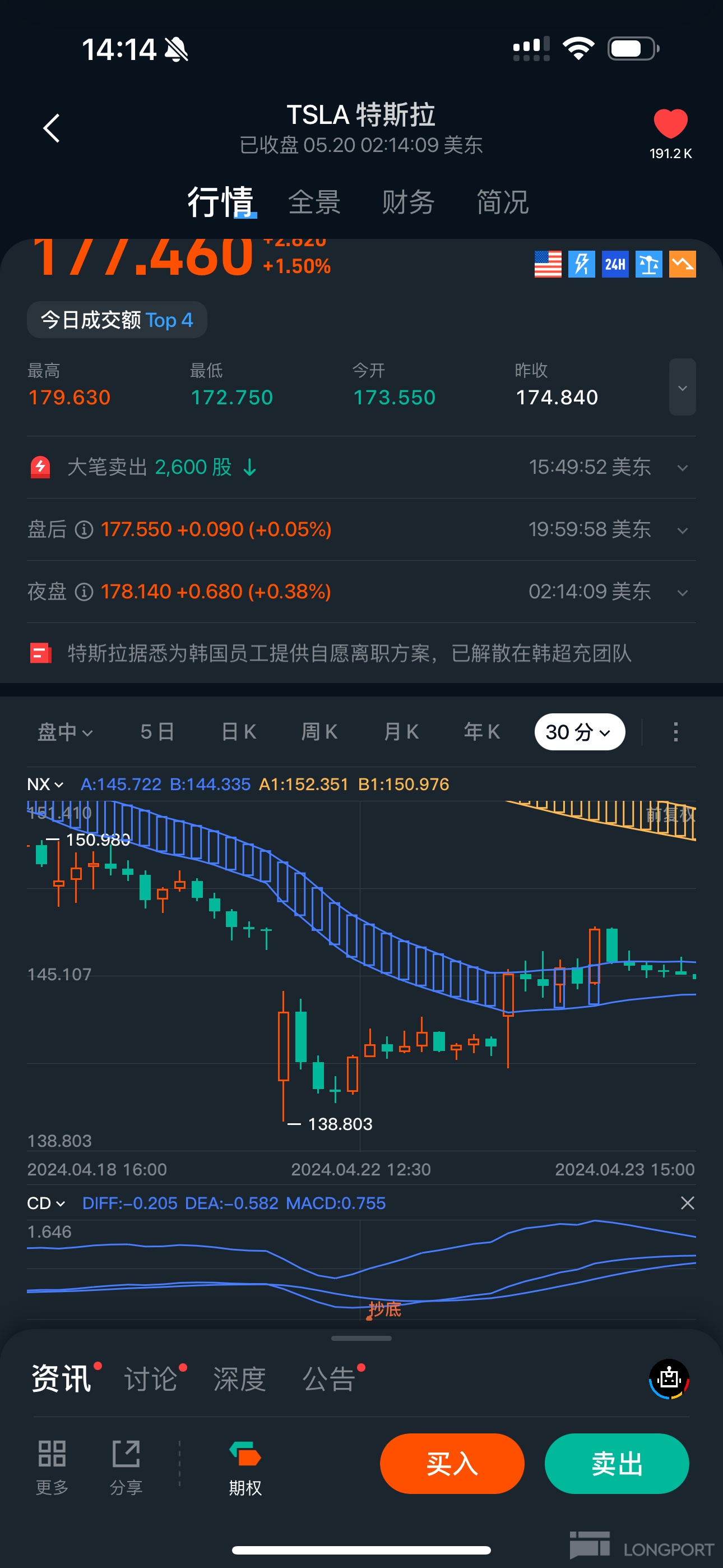The height and width of the screenshot is (1568, 723).
Task: Expand the 盘后 quote row
Action: [682, 530]
